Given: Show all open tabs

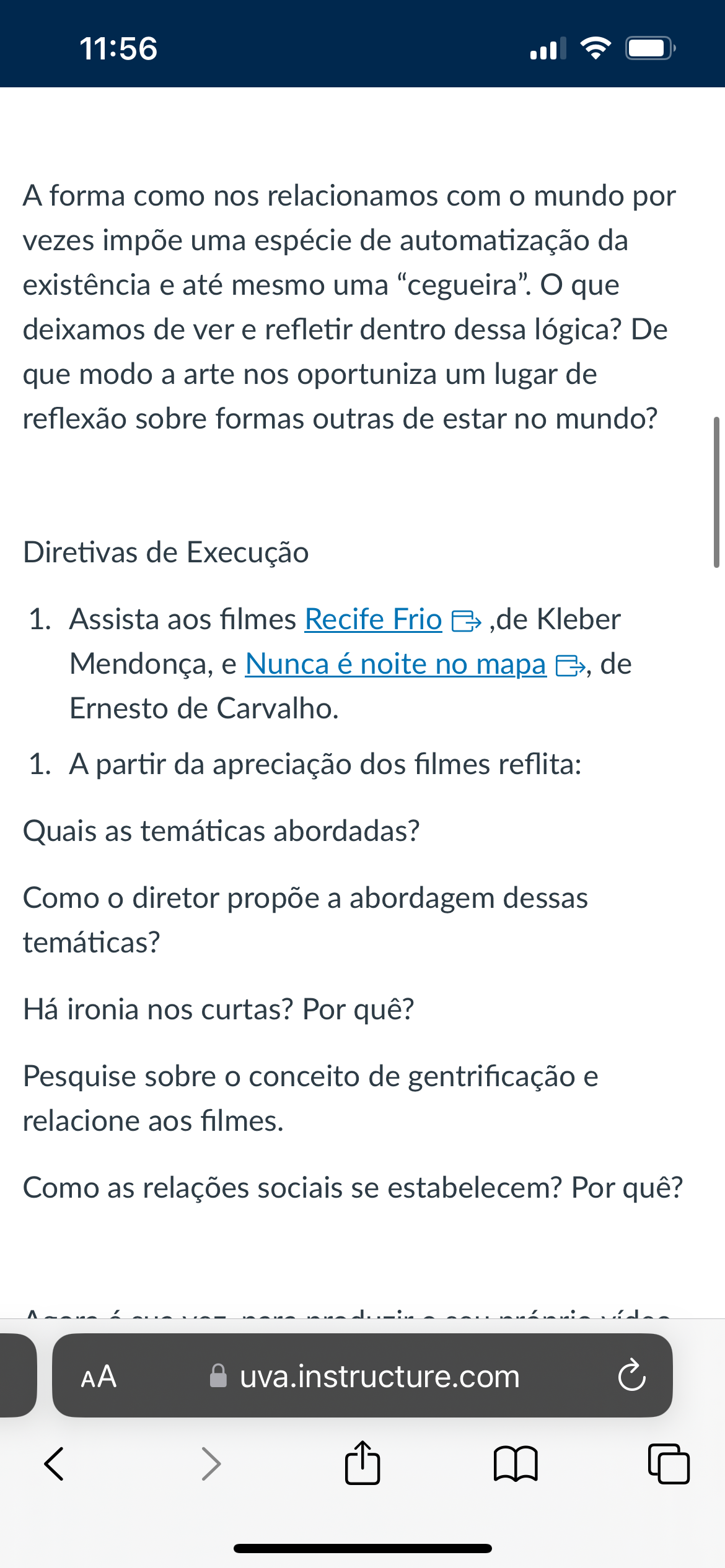Looking at the screenshot, I should pos(668,1464).
